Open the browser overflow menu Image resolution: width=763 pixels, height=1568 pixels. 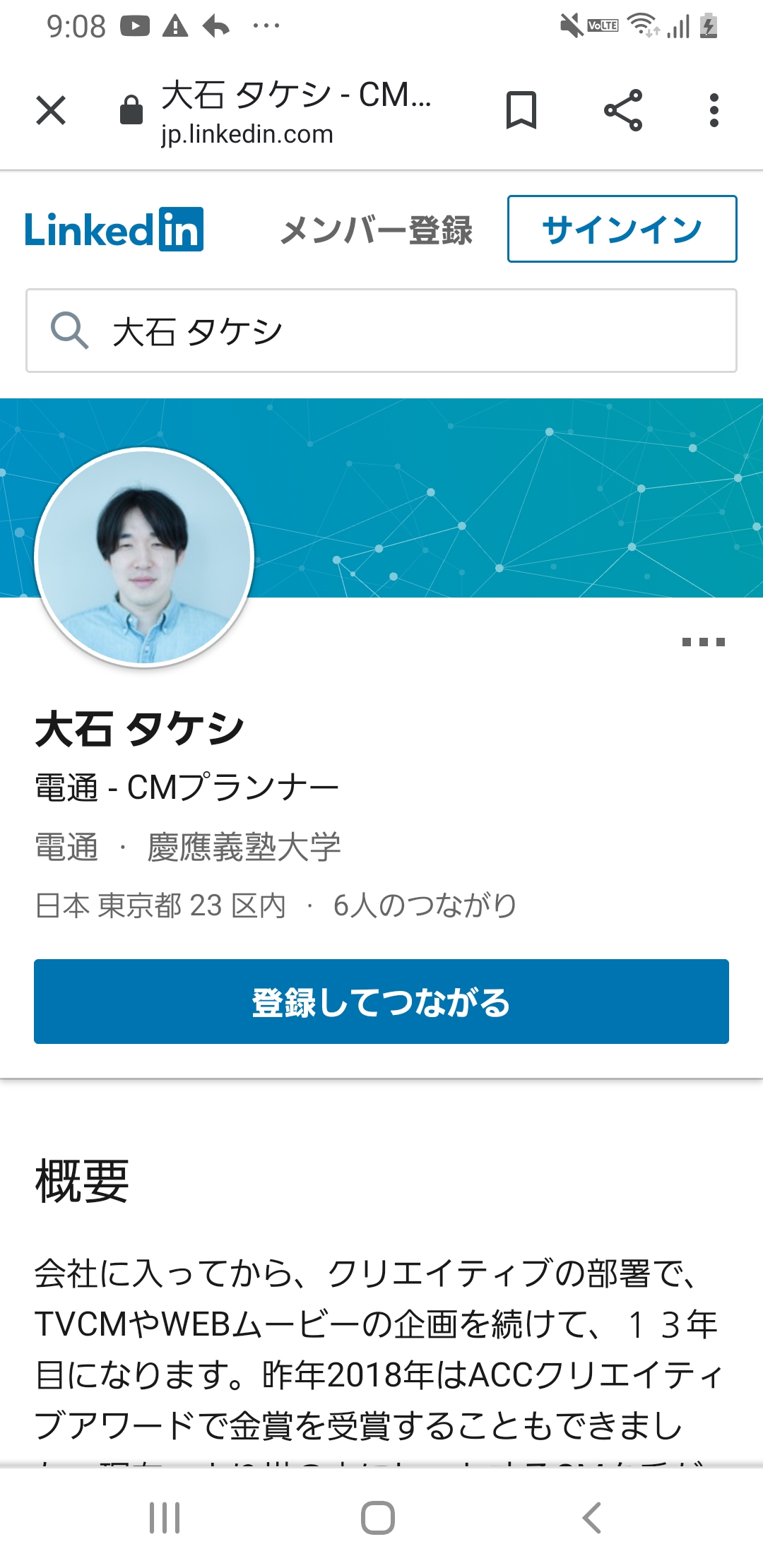point(714,111)
